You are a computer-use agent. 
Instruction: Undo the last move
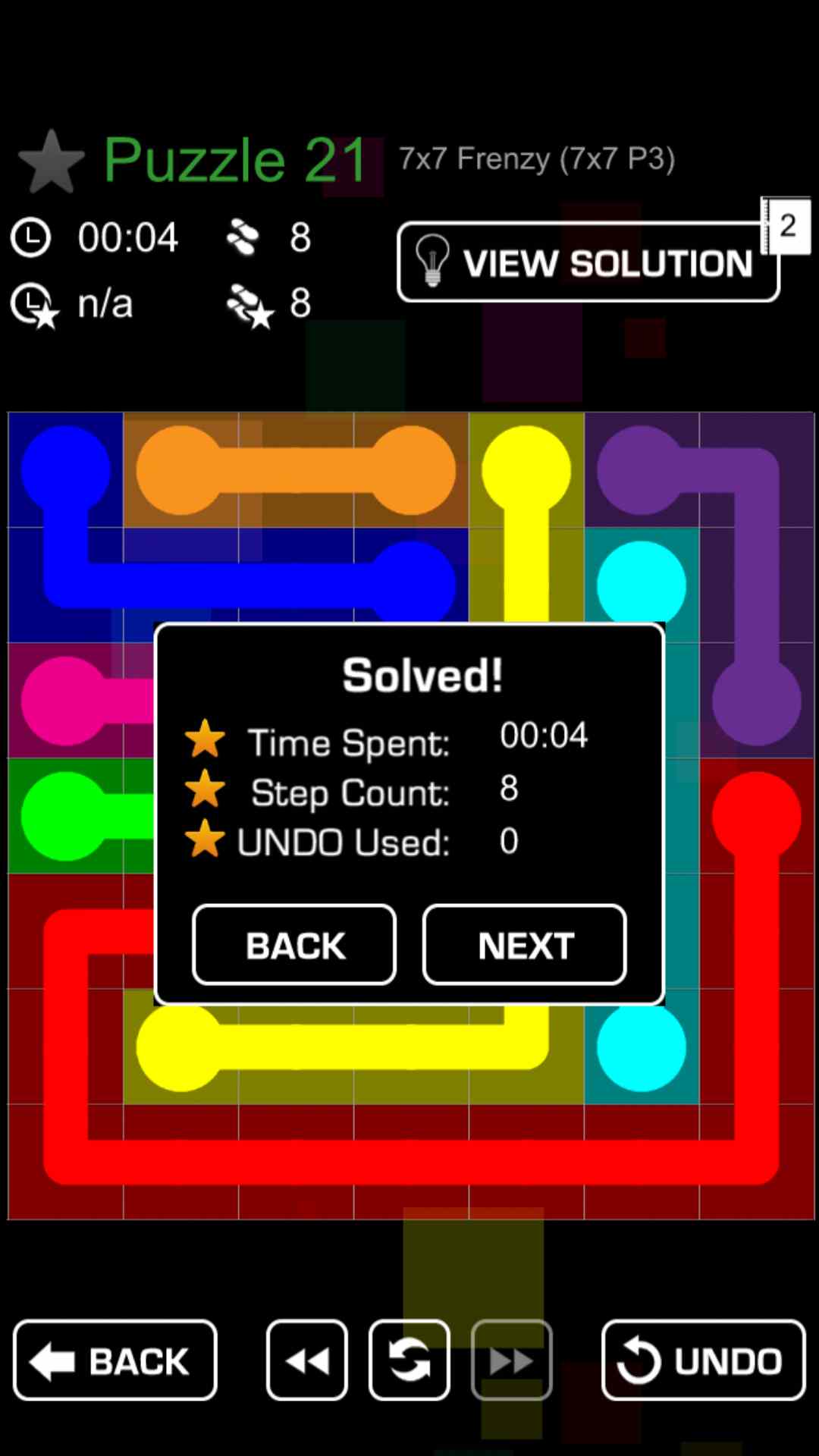click(703, 1360)
